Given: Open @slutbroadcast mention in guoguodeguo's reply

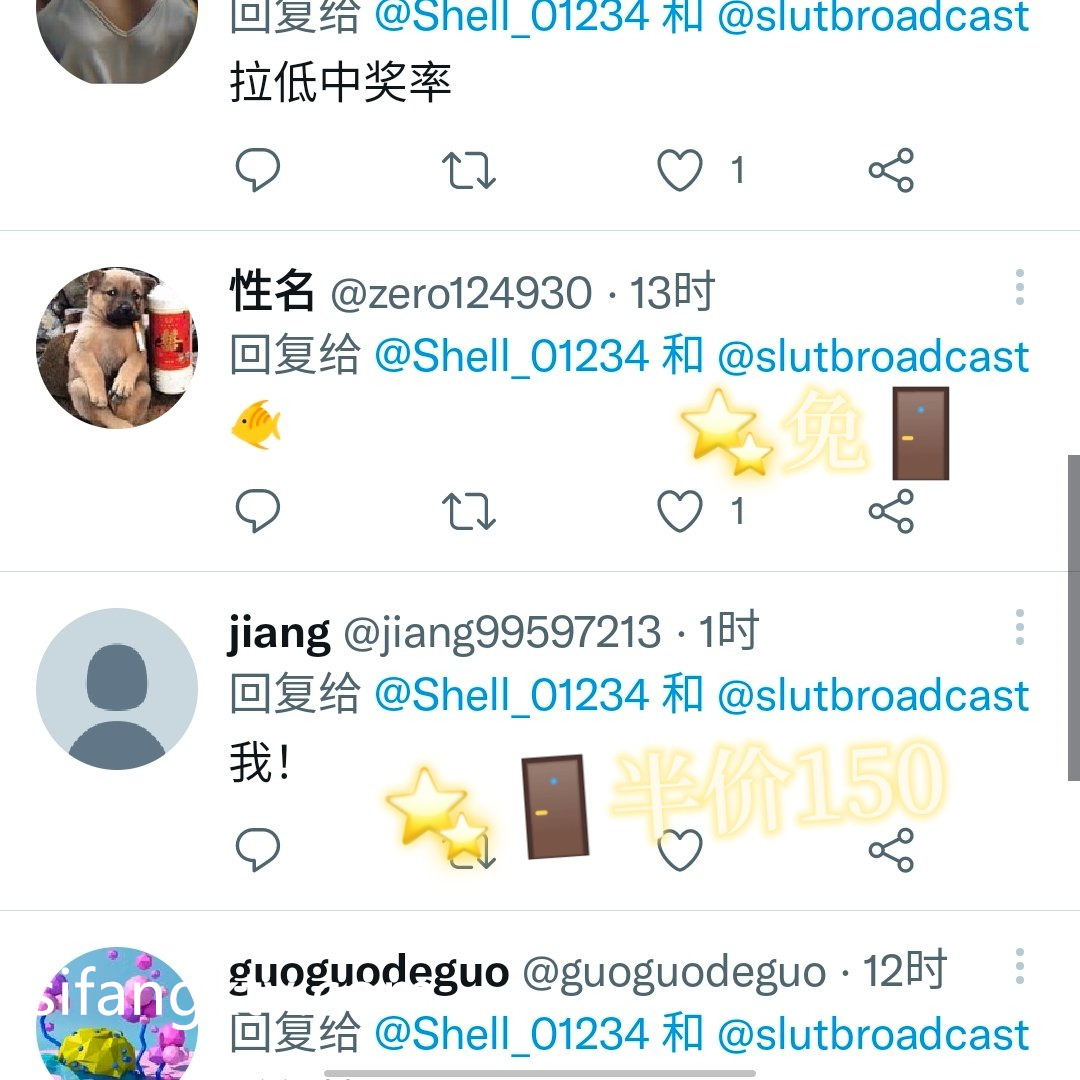Looking at the screenshot, I should (873, 1035).
